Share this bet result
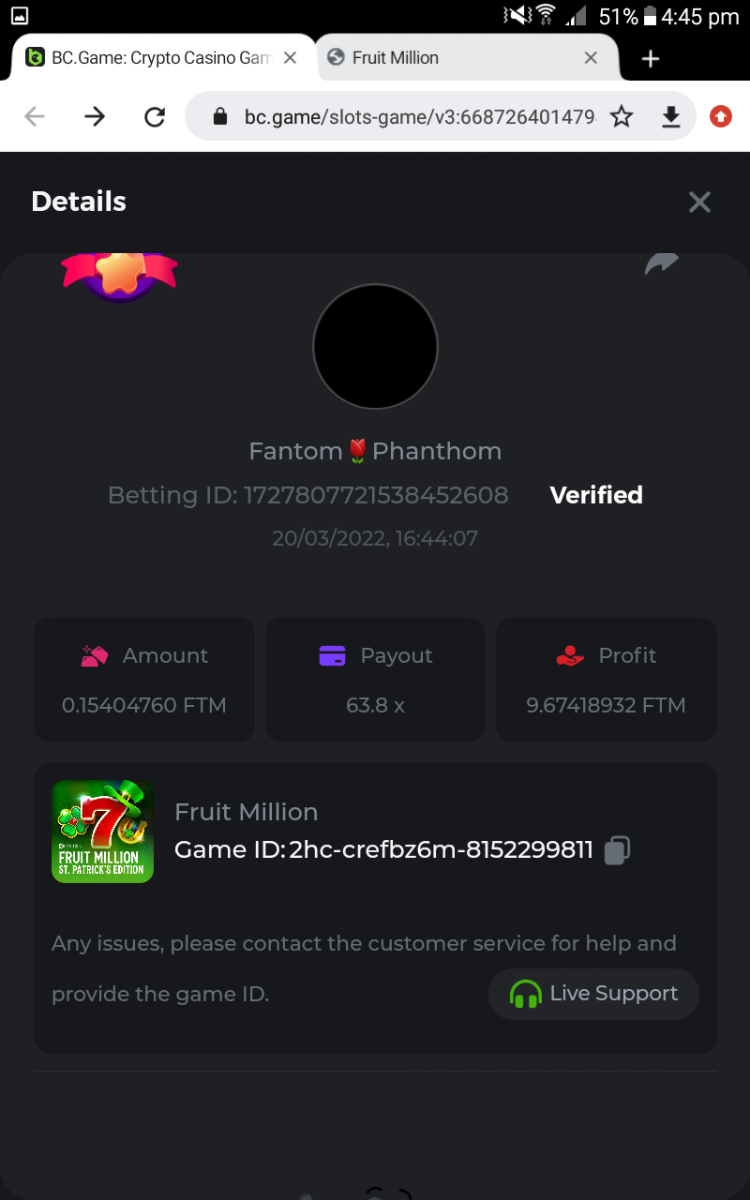750x1200 pixels. [661, 264]
